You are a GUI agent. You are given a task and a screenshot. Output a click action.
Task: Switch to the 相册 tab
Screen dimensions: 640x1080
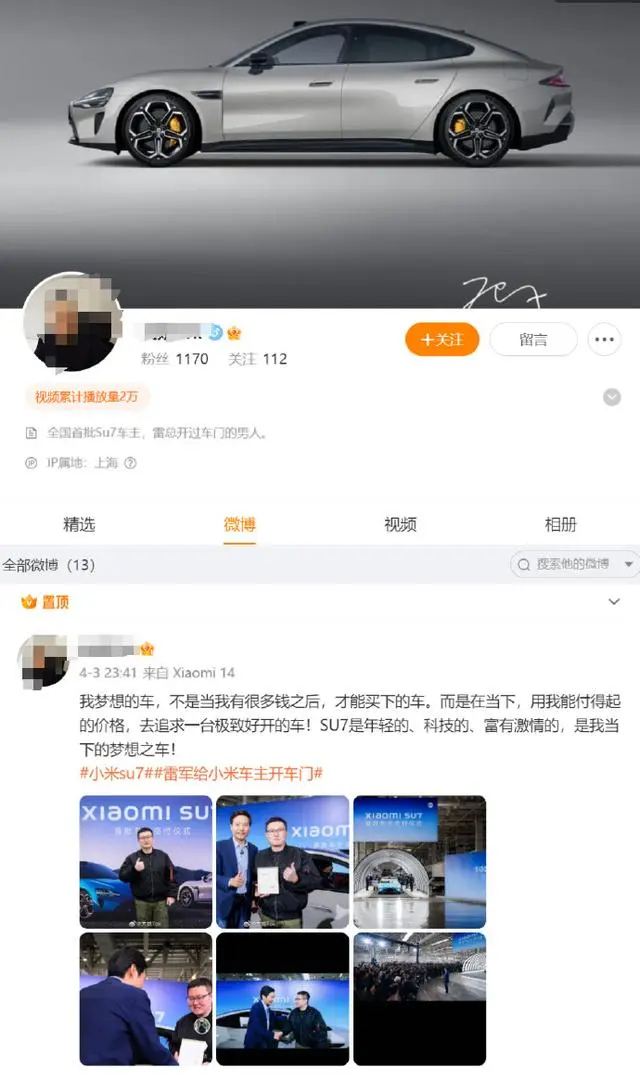coord(560,524)
